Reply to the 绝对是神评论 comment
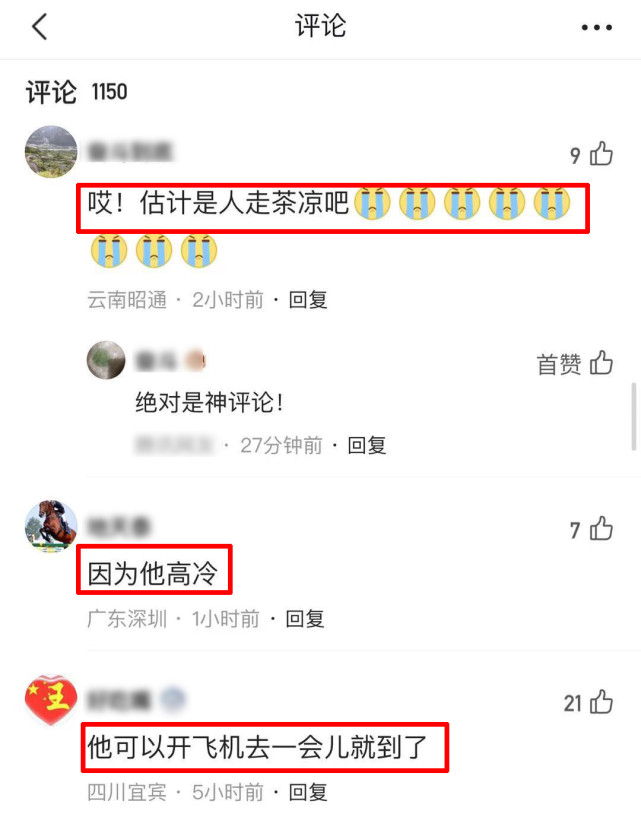Screen dimensions: 641x814 (367, 445)
